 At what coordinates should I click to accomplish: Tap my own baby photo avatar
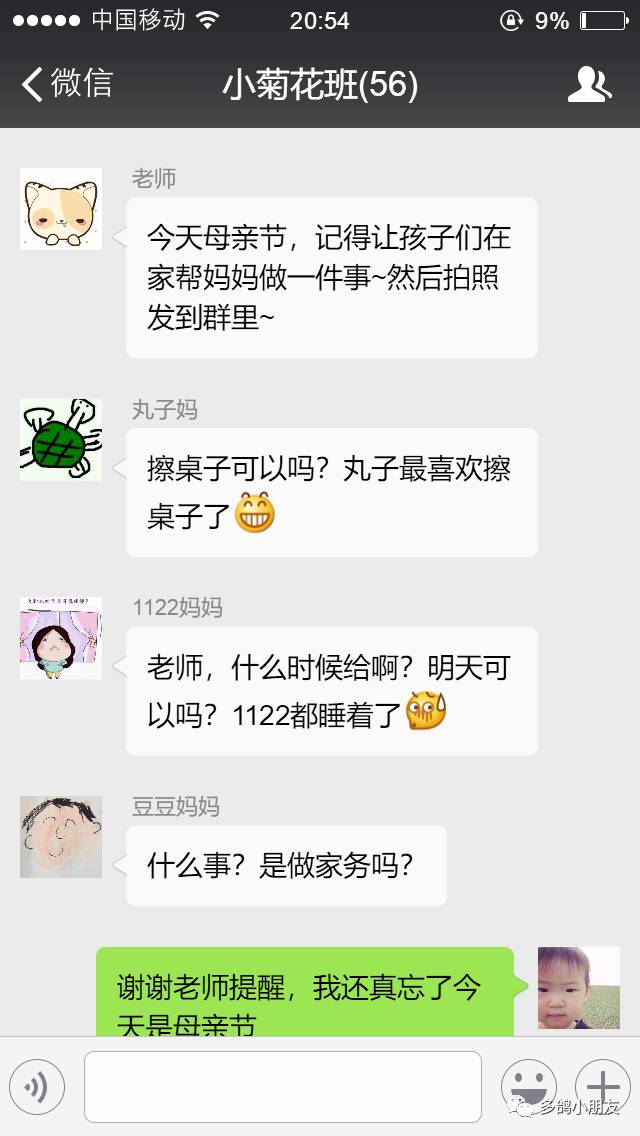[579, 988]
